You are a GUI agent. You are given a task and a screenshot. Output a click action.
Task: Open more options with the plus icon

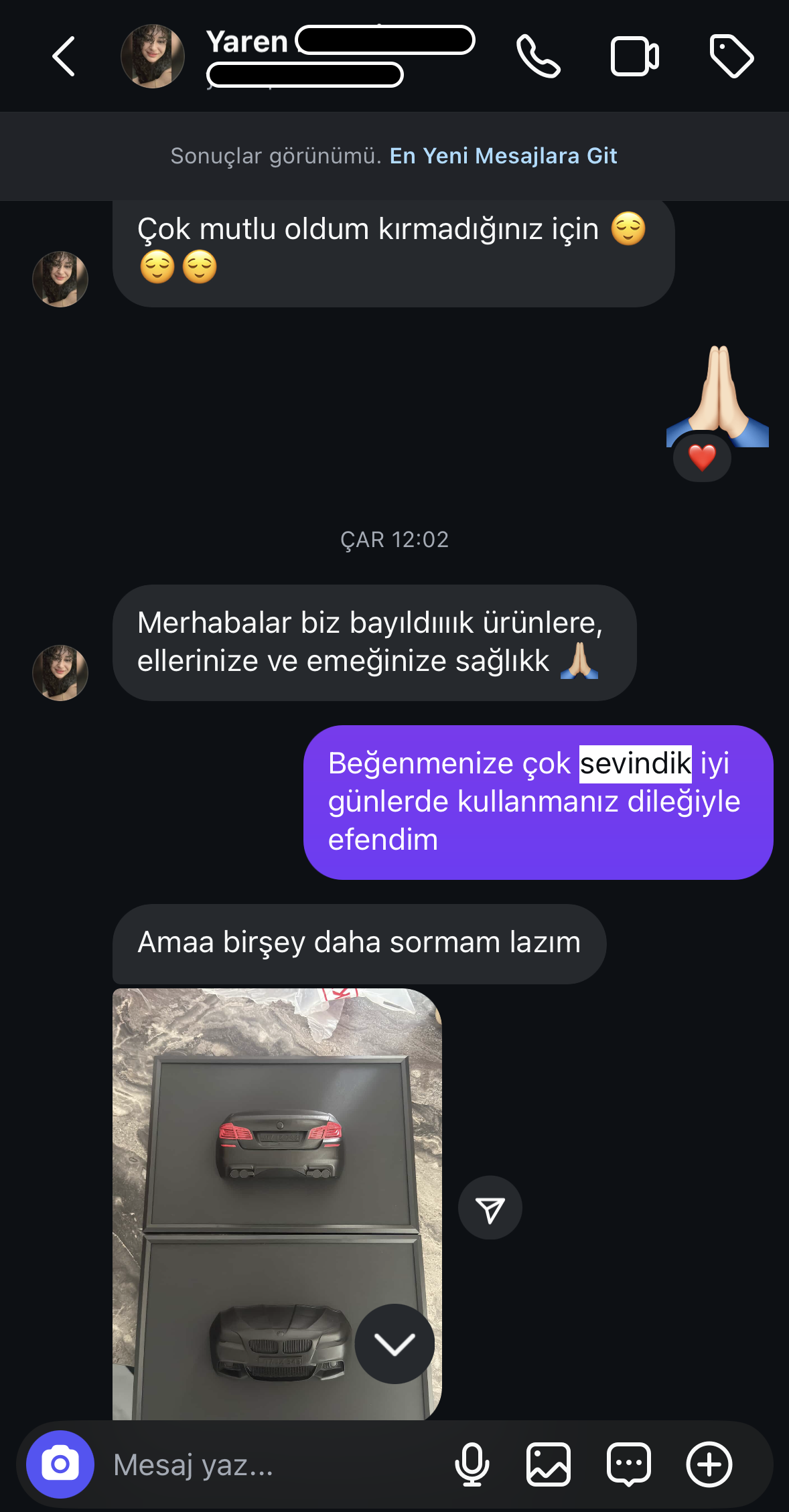(709, 1464)
